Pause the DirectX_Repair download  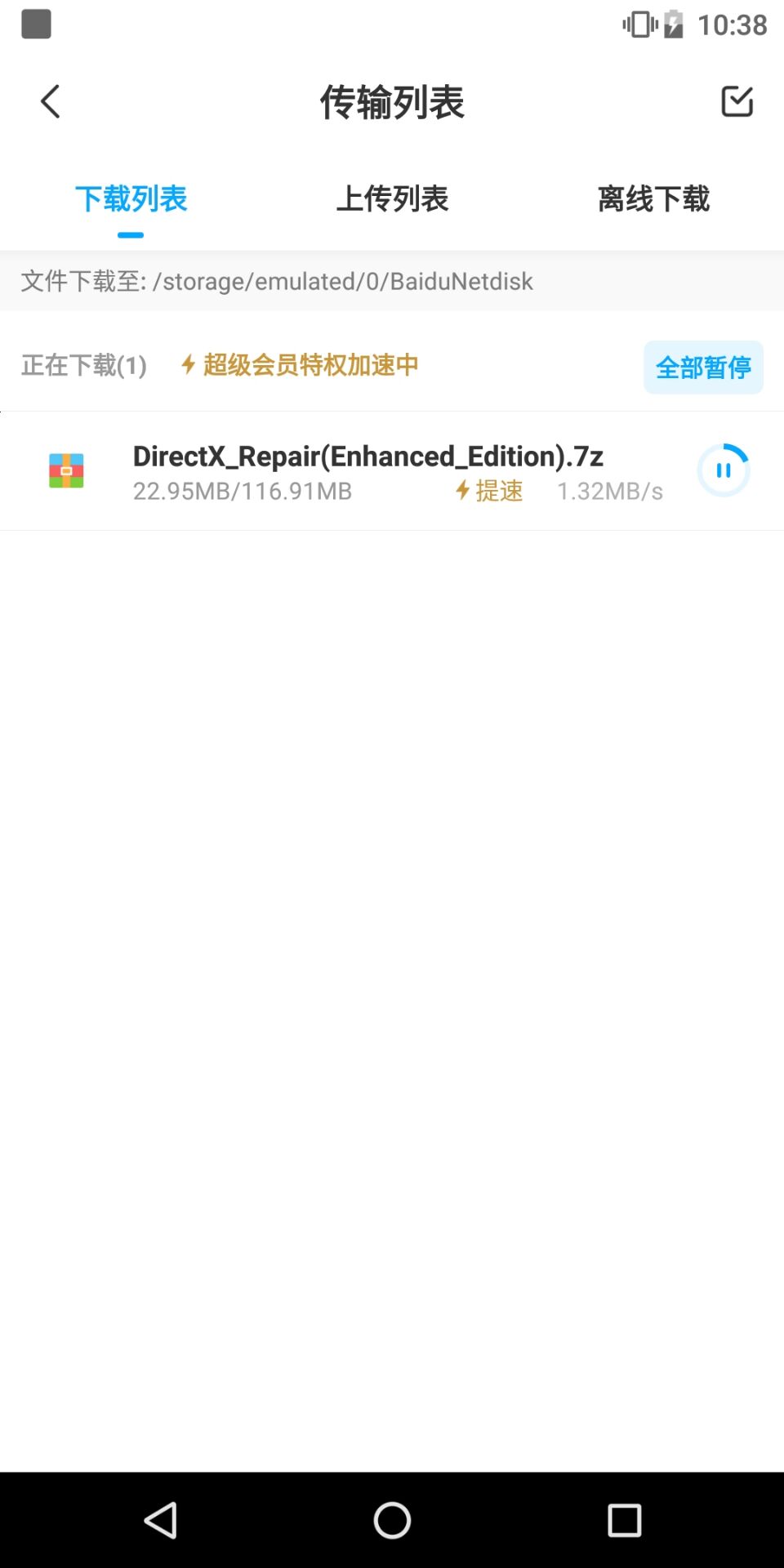pyautogui.click(x=723, y=470)
